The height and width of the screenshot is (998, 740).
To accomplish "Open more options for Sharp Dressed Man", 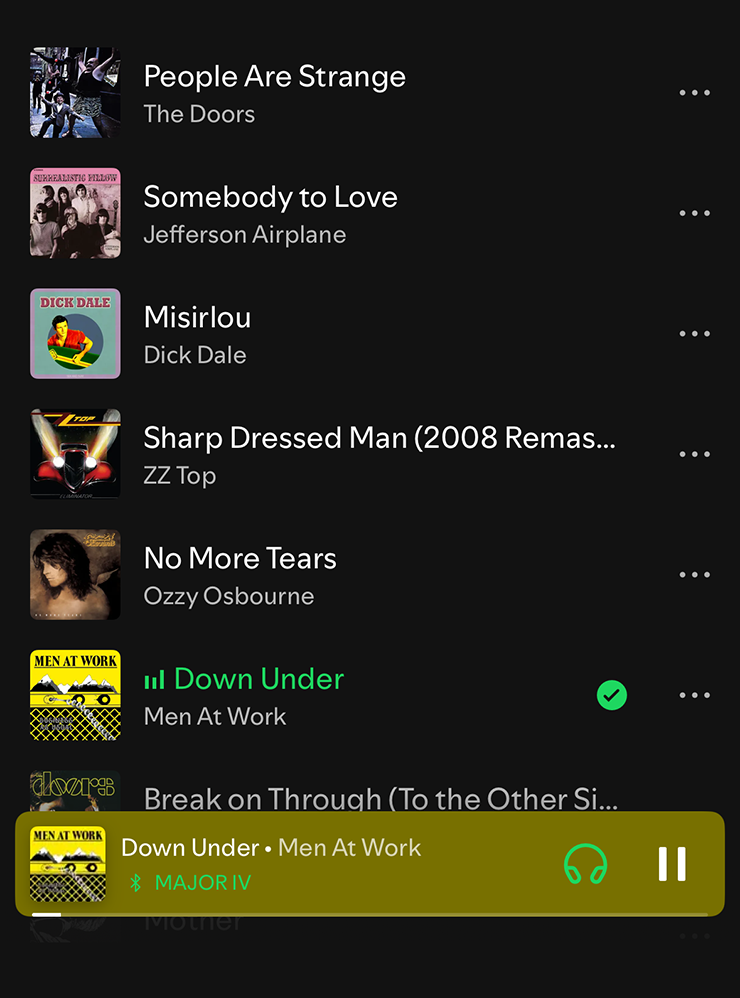I will point(694,454).
